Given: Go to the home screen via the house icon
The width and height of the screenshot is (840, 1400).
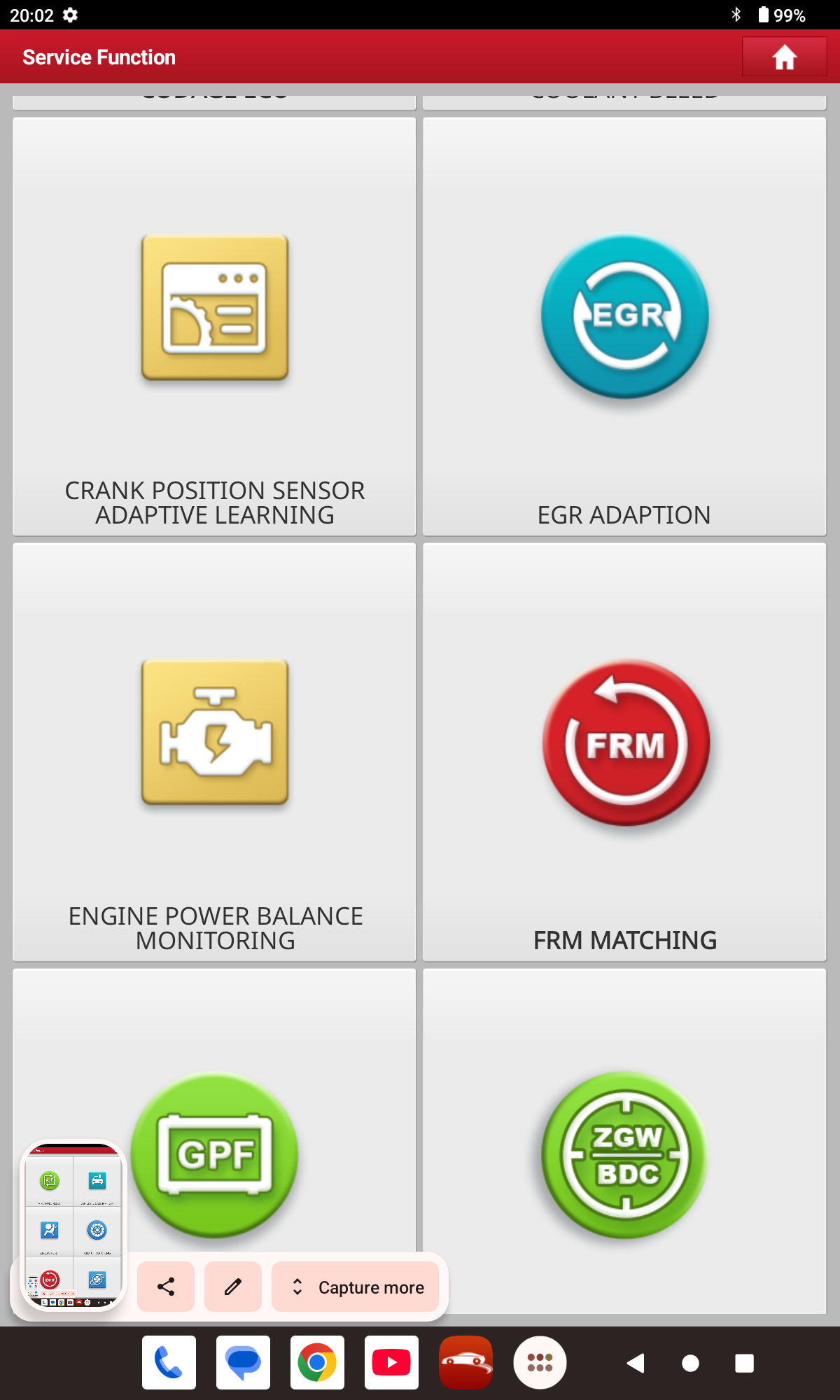Looking at the screenshot, I should pos(784,57).
